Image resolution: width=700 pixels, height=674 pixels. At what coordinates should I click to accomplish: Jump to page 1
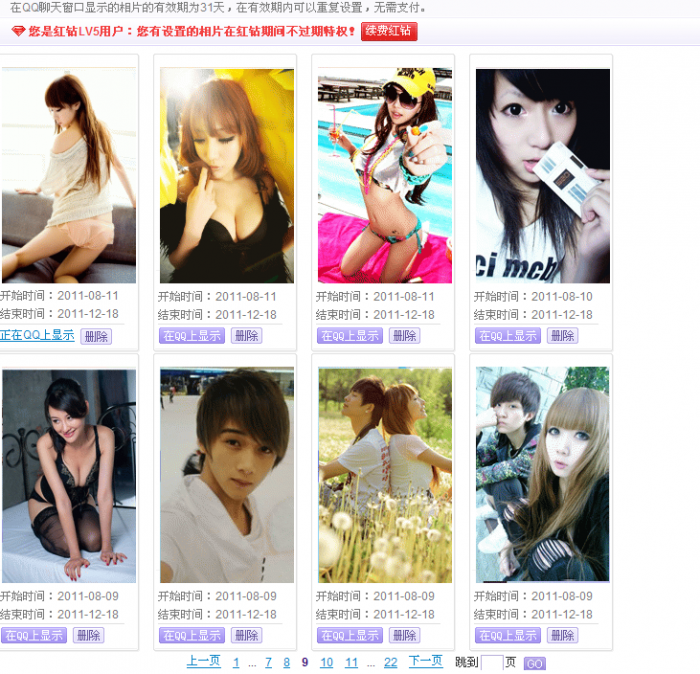(x=236, y=663)
